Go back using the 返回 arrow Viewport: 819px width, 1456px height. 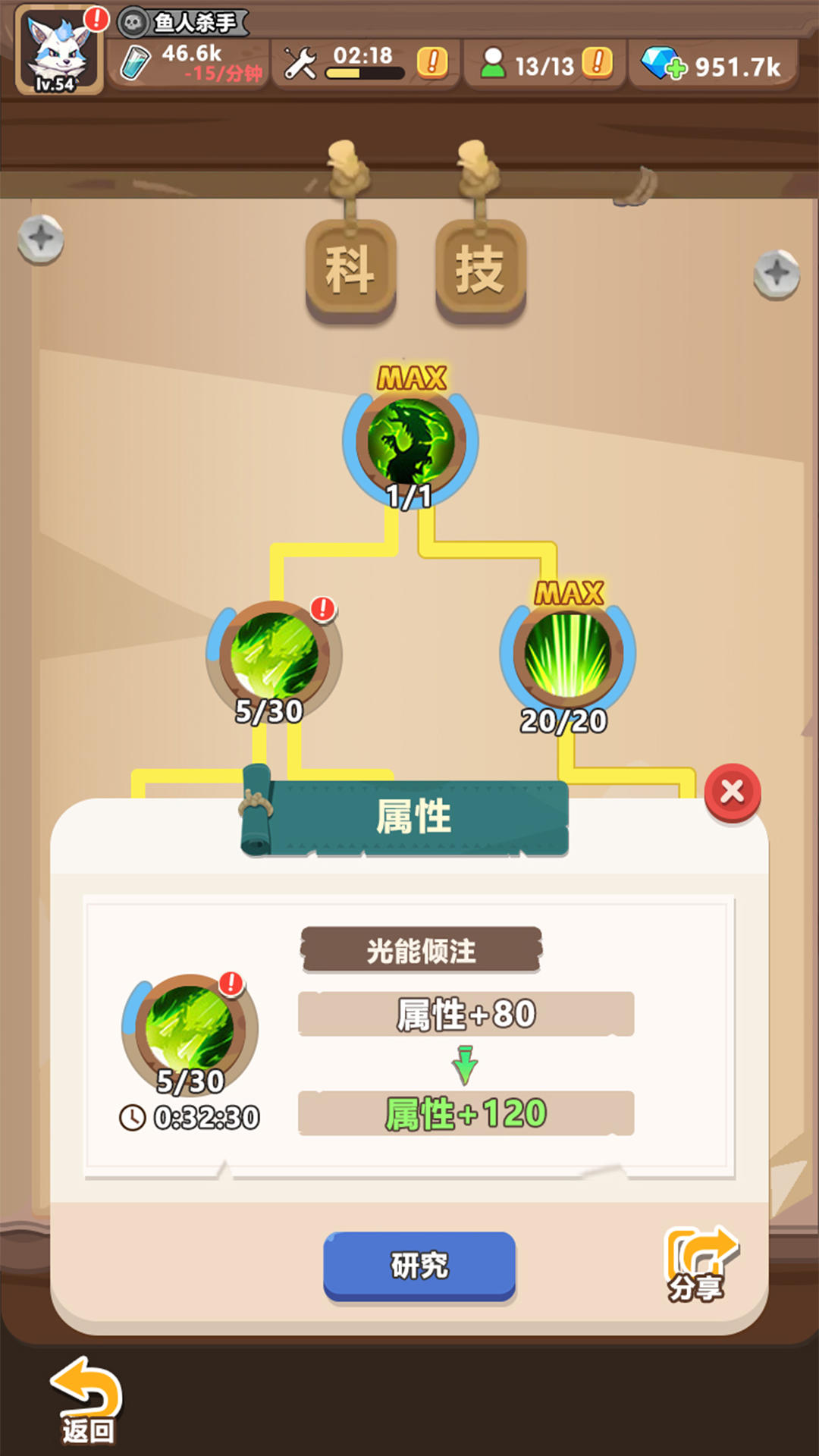tap(87, 1400)
